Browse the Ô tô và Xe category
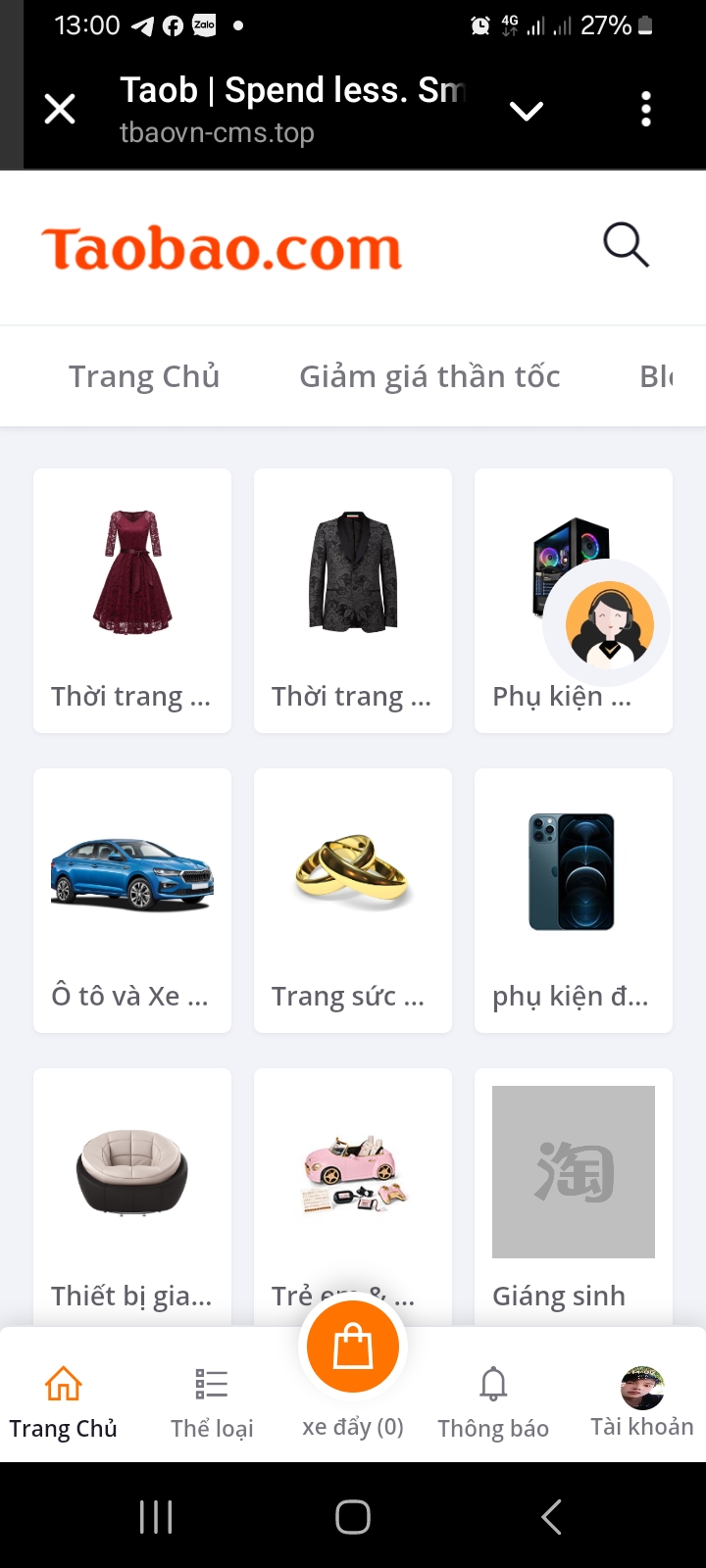This screenshot has height=1568, width=706. coord(132,900)
